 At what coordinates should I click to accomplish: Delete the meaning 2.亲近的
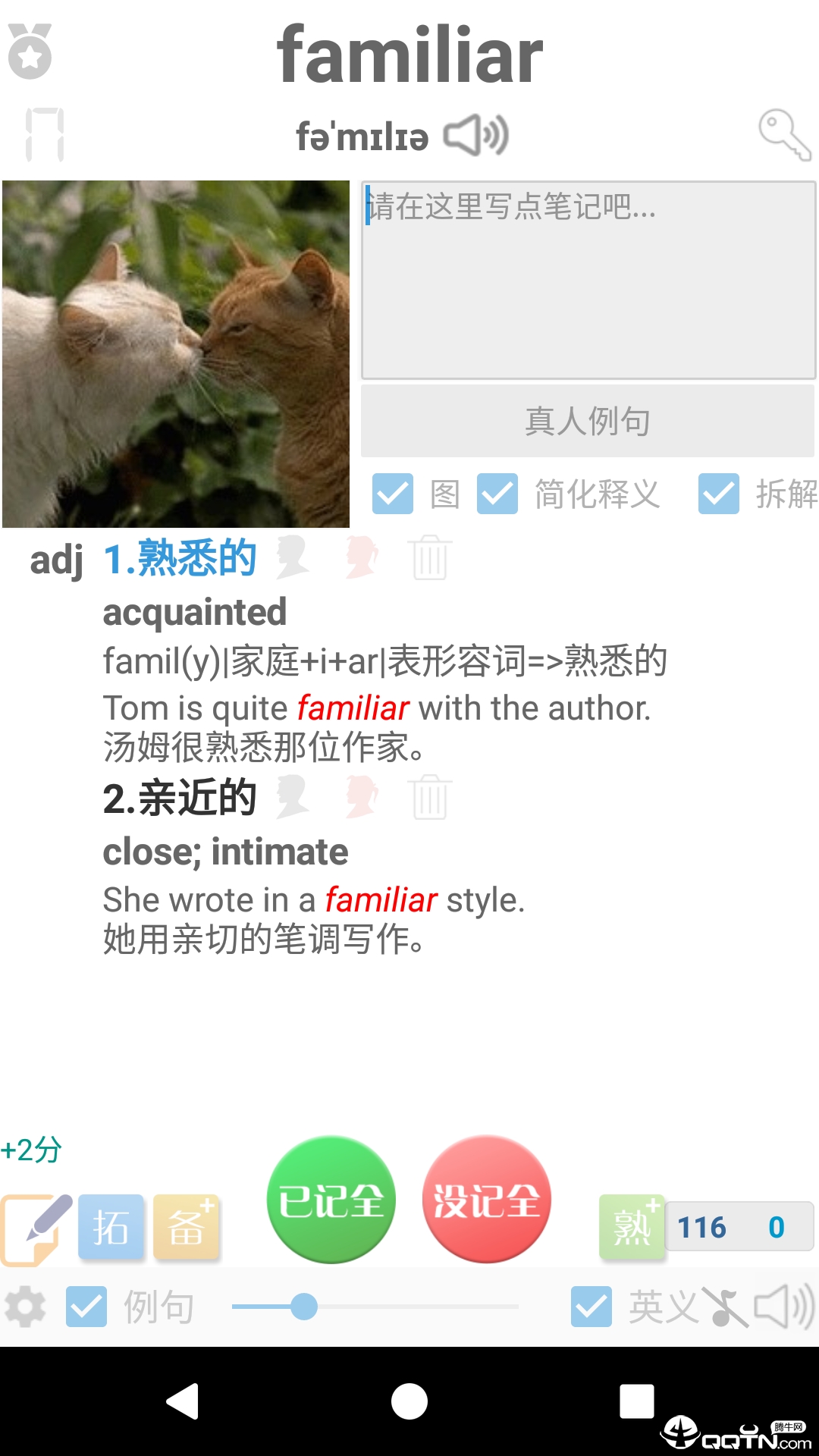pyautogui.click(x=430, y=798)
